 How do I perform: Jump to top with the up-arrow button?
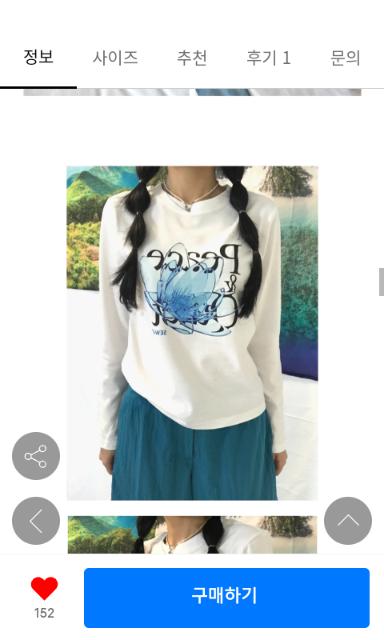coord(348,521)
